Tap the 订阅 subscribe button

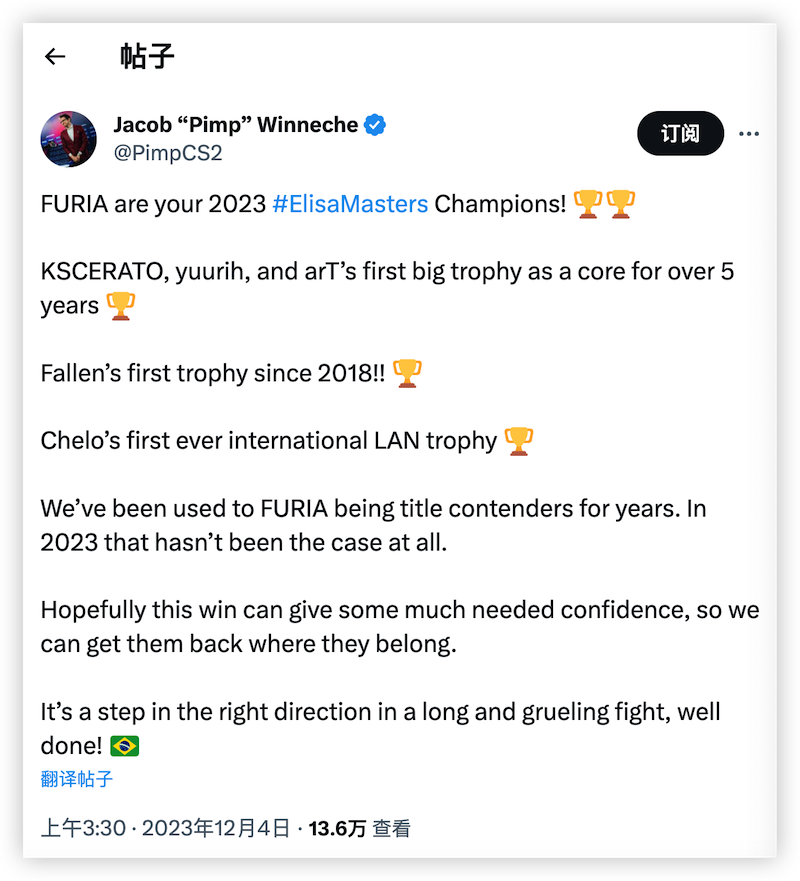click(680, 133)
